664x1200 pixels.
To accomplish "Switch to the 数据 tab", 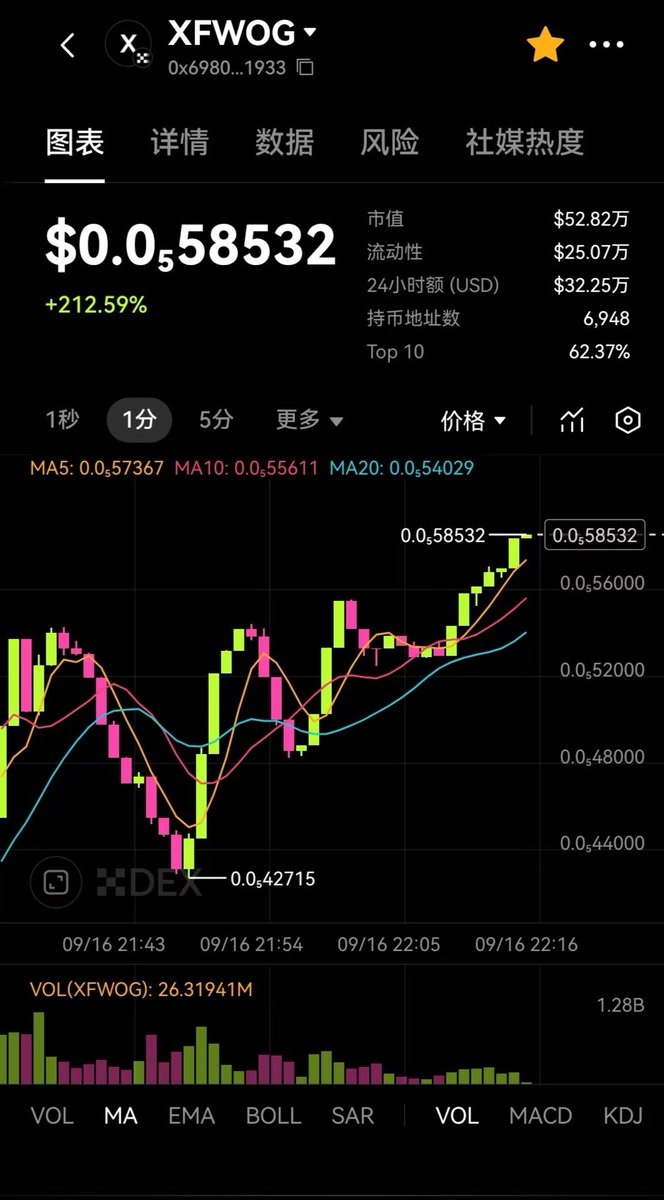I will (284, 142).
